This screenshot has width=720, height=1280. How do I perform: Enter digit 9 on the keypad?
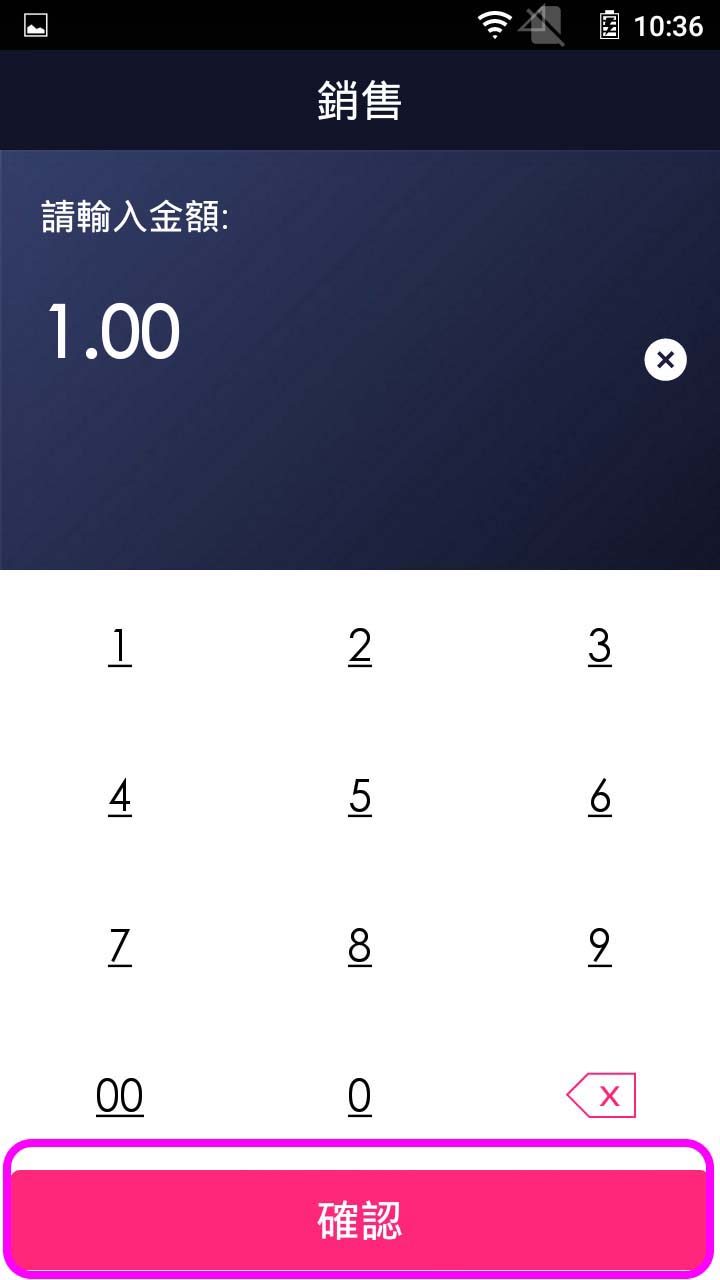pyautogui.click(x=600, y=946)
